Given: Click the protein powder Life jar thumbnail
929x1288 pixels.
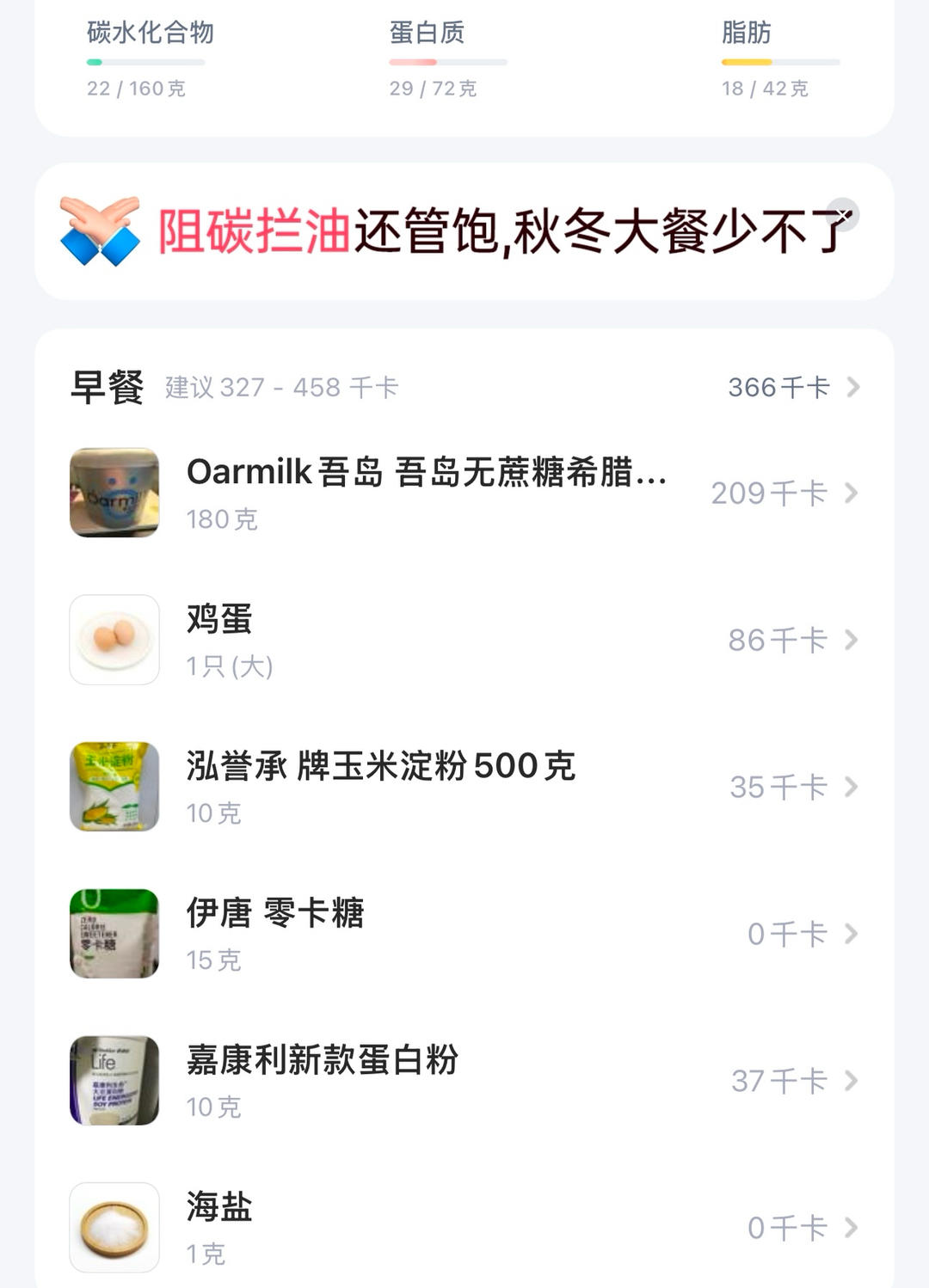Looking at the screenshot, I should tap(113, 1080).
